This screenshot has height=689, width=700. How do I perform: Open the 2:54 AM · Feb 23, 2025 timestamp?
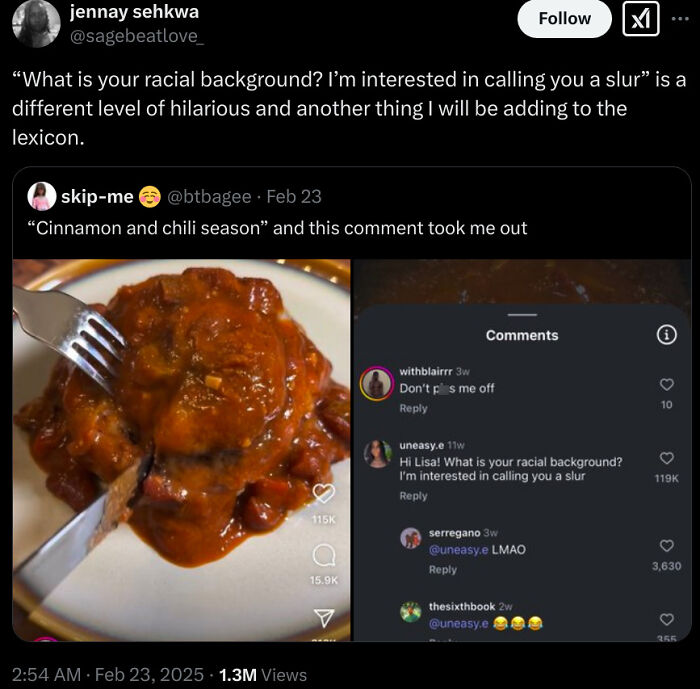[x=107, y=675]
